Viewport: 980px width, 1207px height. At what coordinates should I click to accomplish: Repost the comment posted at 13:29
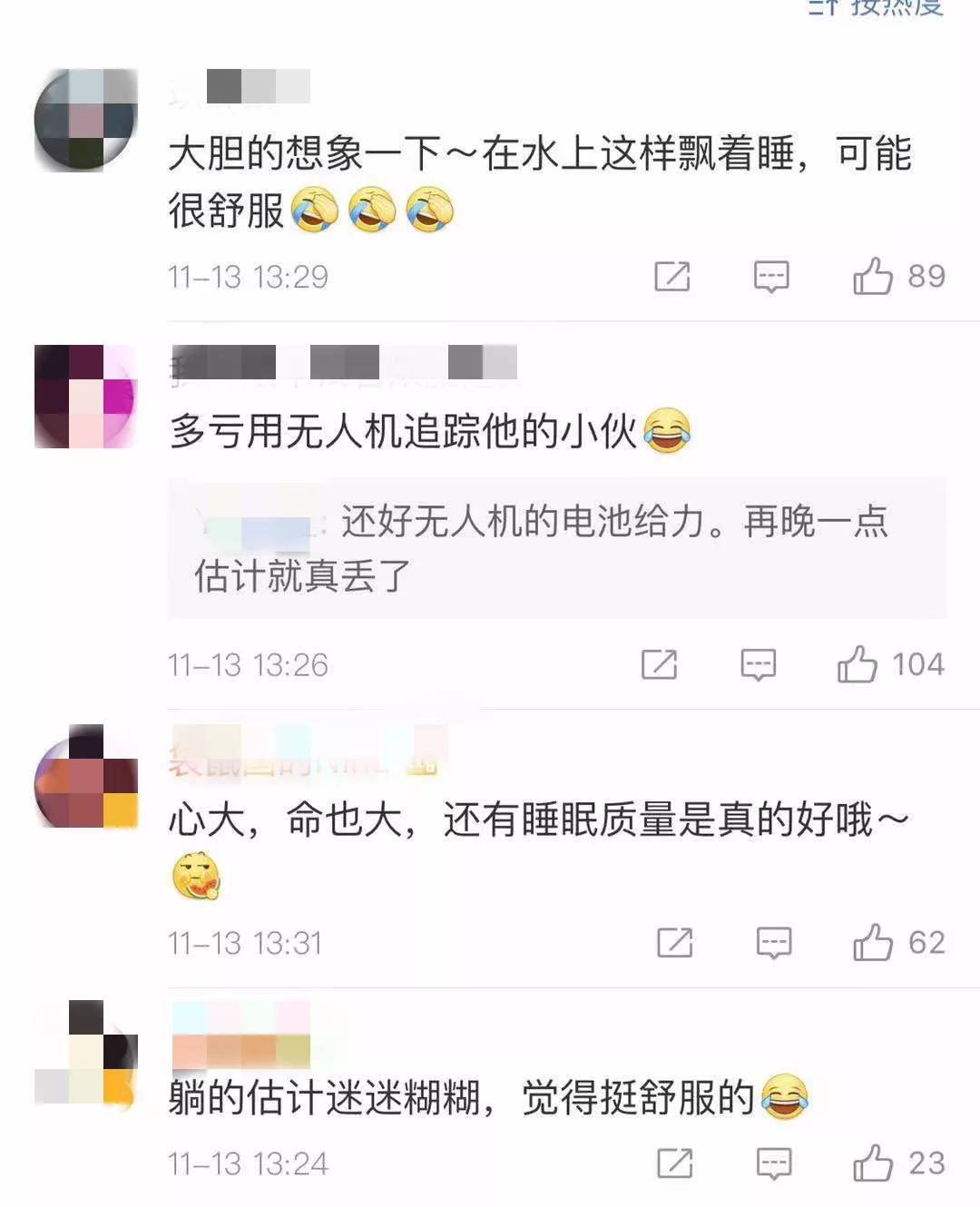point(672,276)
